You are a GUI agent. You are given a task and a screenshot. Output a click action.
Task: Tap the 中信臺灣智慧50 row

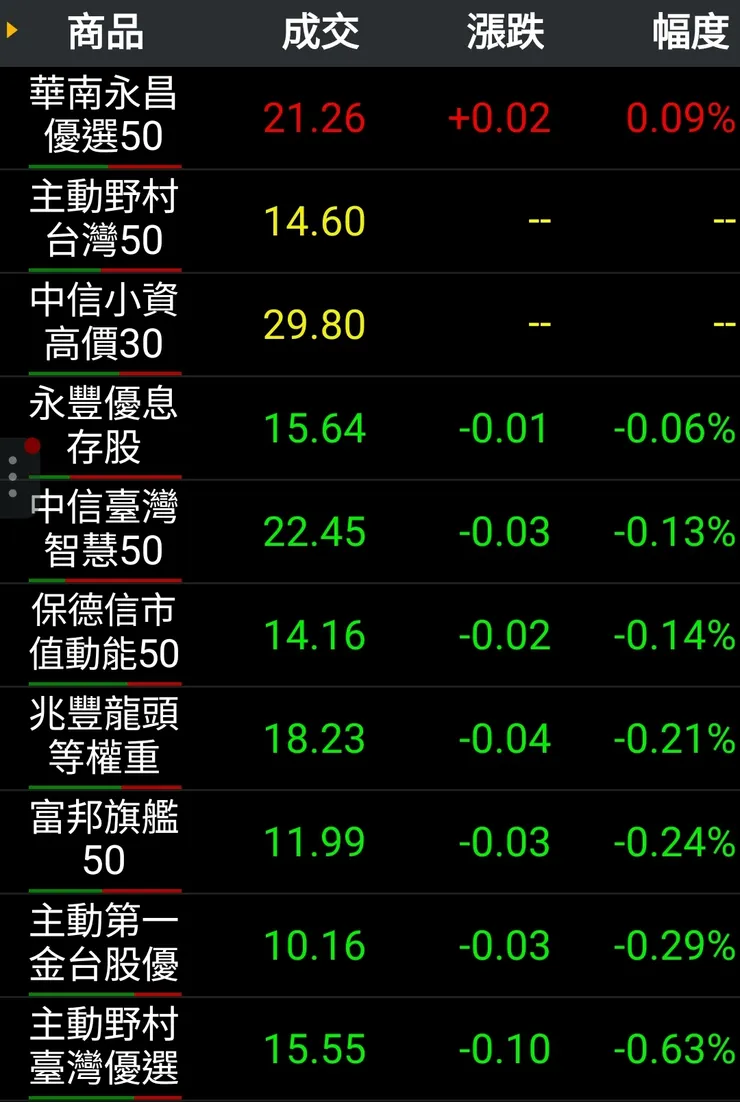[104, 531]
